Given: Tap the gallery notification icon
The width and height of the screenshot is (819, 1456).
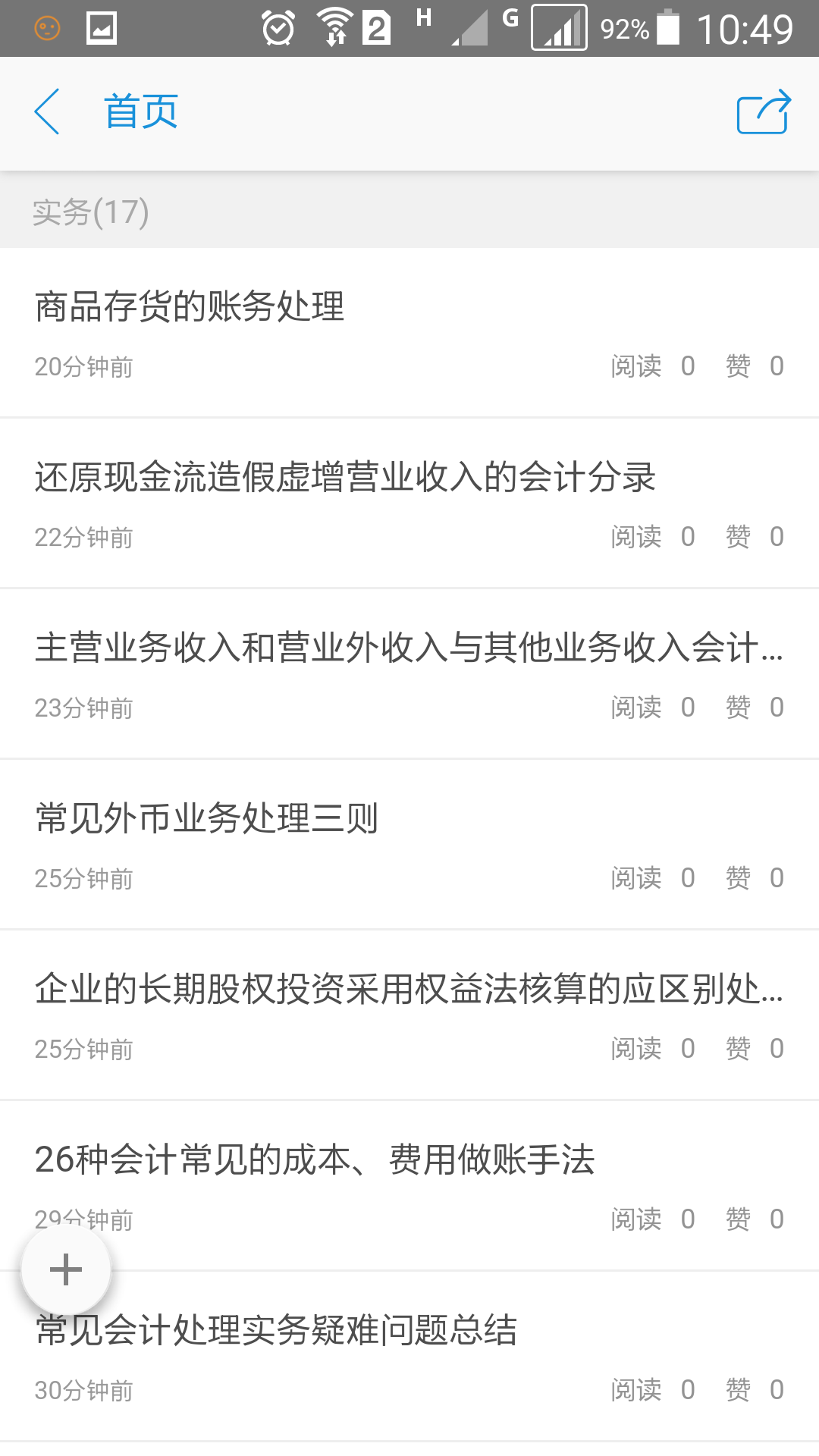Looking at the screenshot, I should tap(101, 27).
